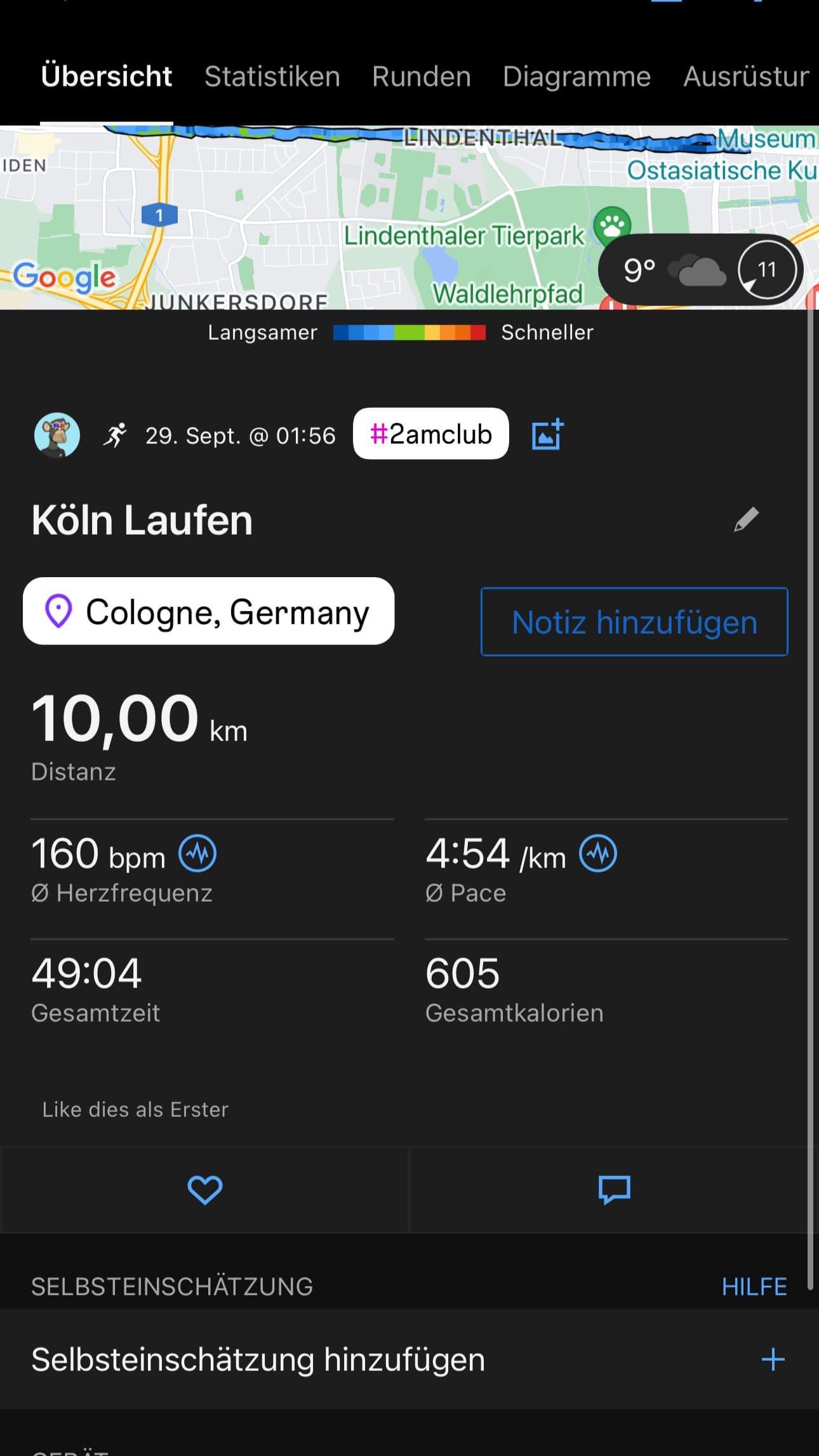Open HILFE for Selbsteinschätzung

754,1286
